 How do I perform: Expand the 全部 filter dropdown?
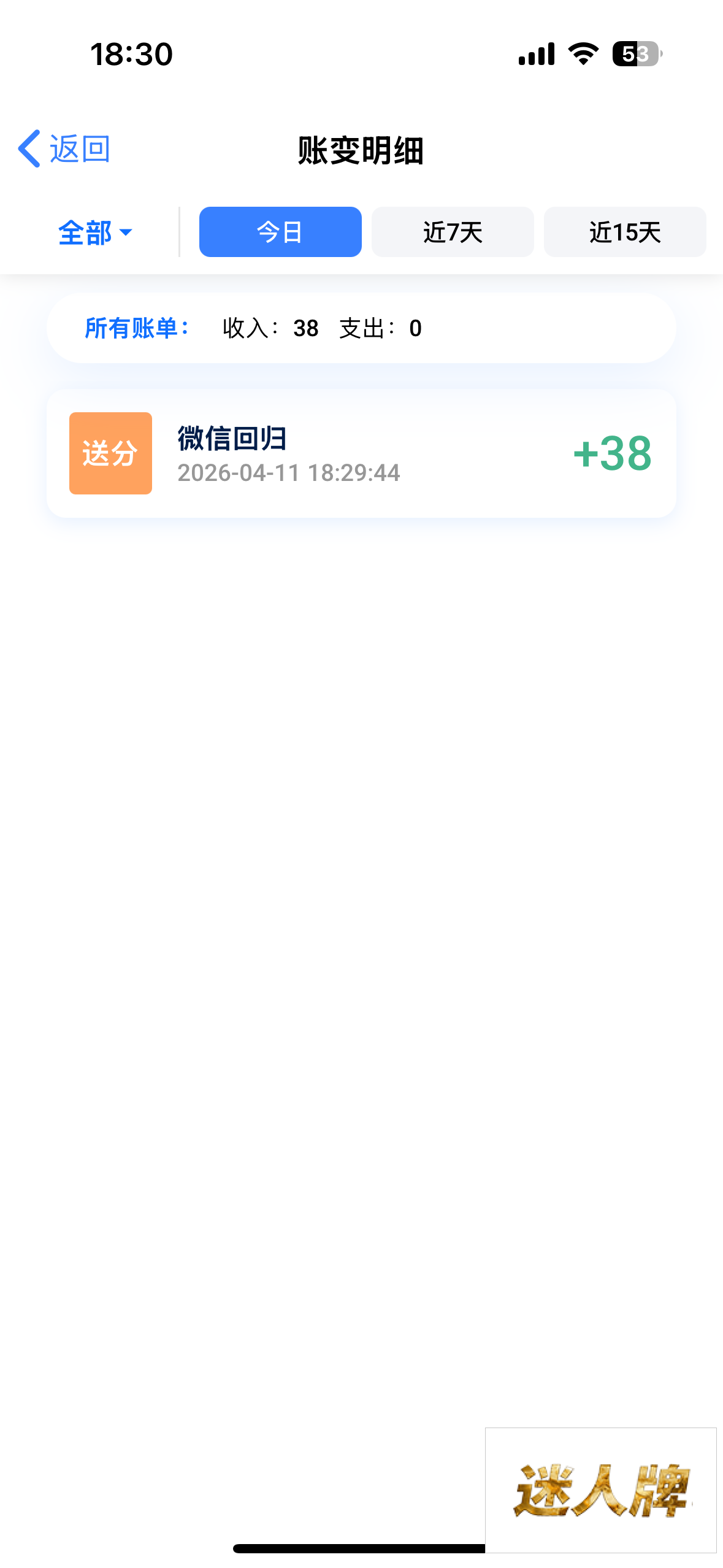[95, 233]
